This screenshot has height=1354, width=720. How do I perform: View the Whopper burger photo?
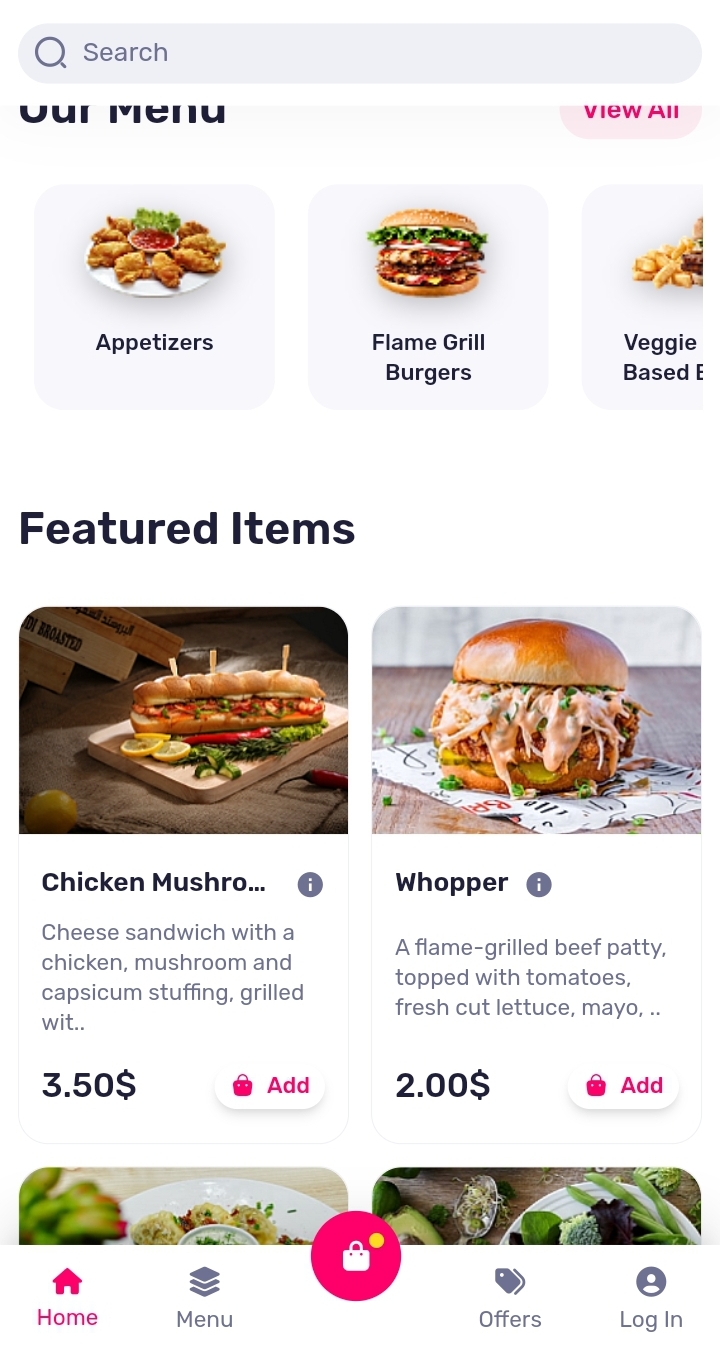tap(536, 720)
